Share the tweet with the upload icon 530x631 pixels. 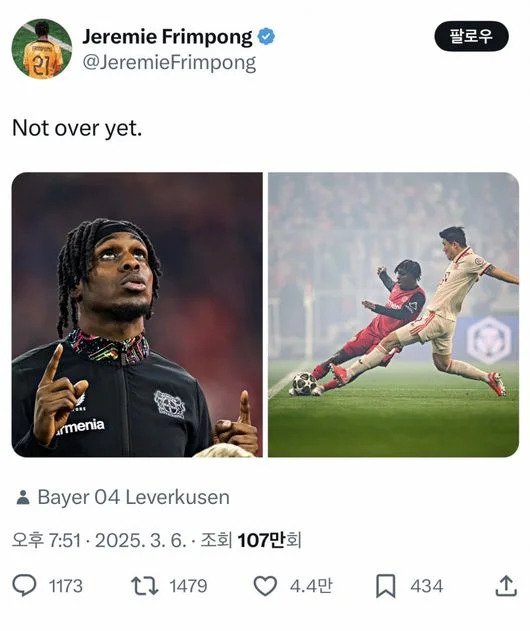(506, 586)
